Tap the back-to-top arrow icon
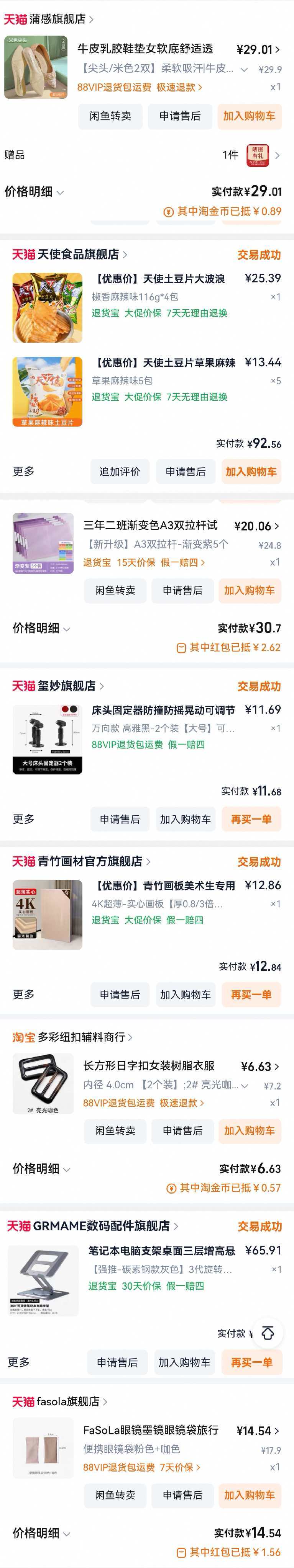 click(267, 1334)
